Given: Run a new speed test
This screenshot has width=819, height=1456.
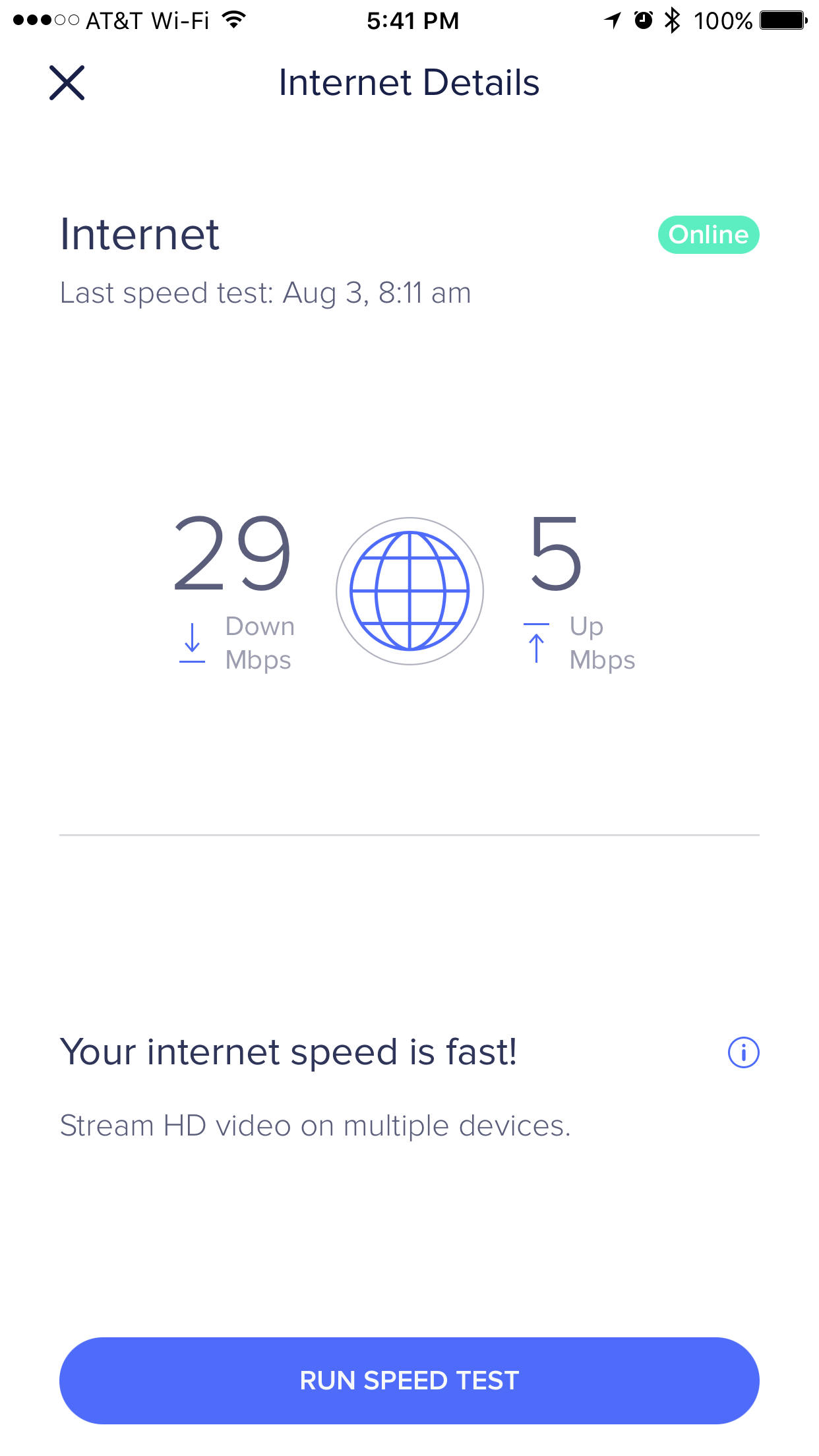Looking at the screenshot, I should pyautogui.click(x=409, y=1381).
